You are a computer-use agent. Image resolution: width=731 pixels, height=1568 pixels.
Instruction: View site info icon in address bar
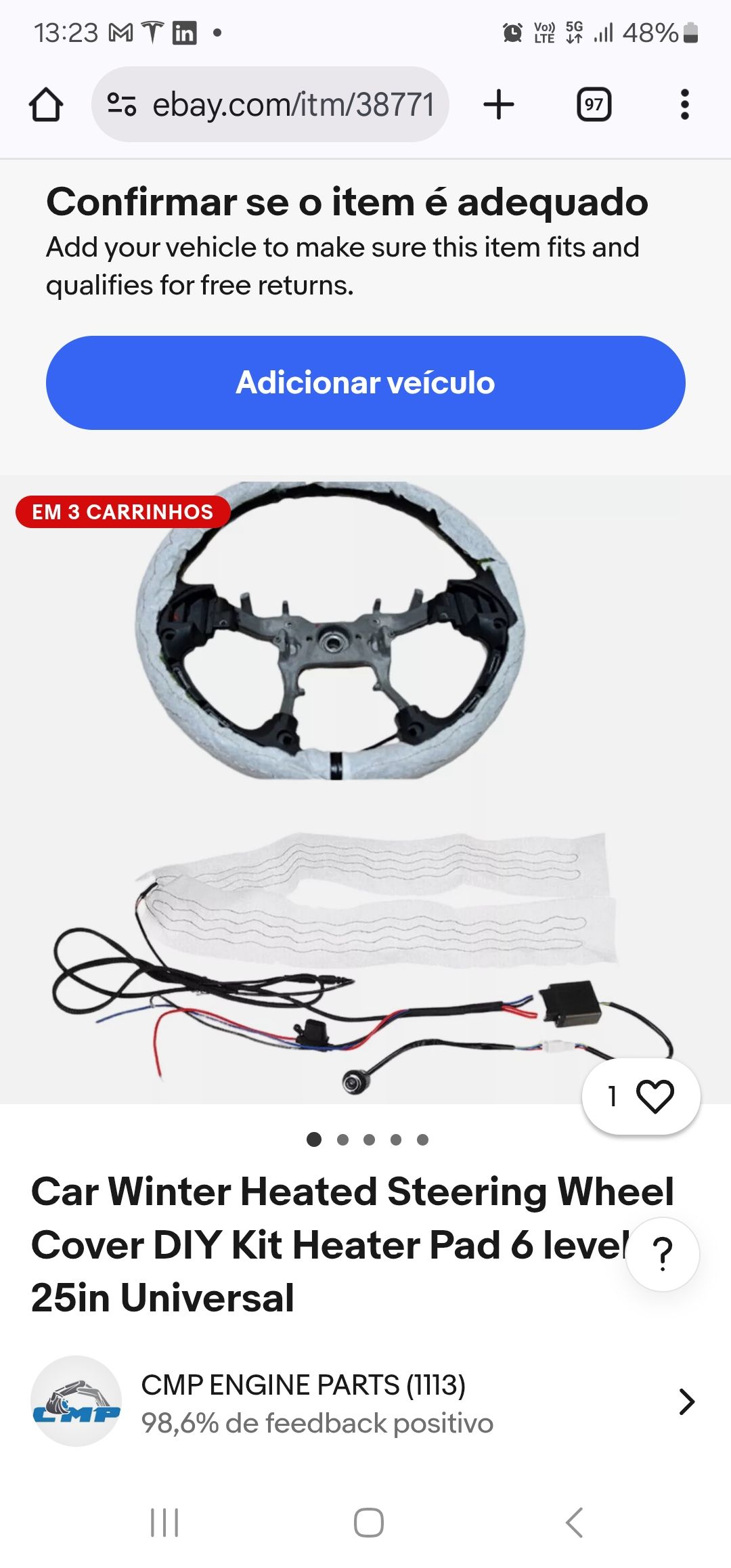[x=122, y=105]
